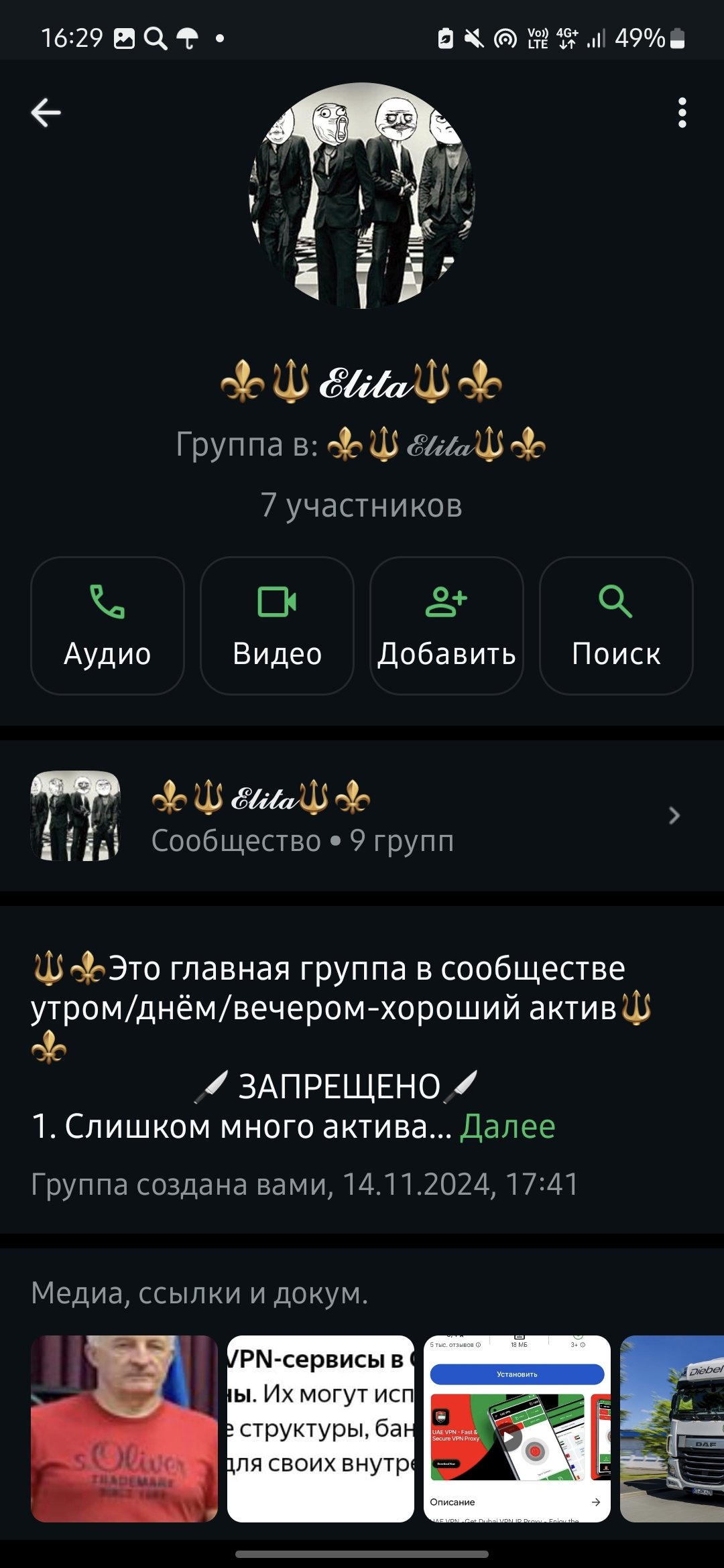Image resolution: width=724 pixels, height=1568 pixels.
Task: Open Медиа, ссылки и докум. section
Action: click(200, 1293)
